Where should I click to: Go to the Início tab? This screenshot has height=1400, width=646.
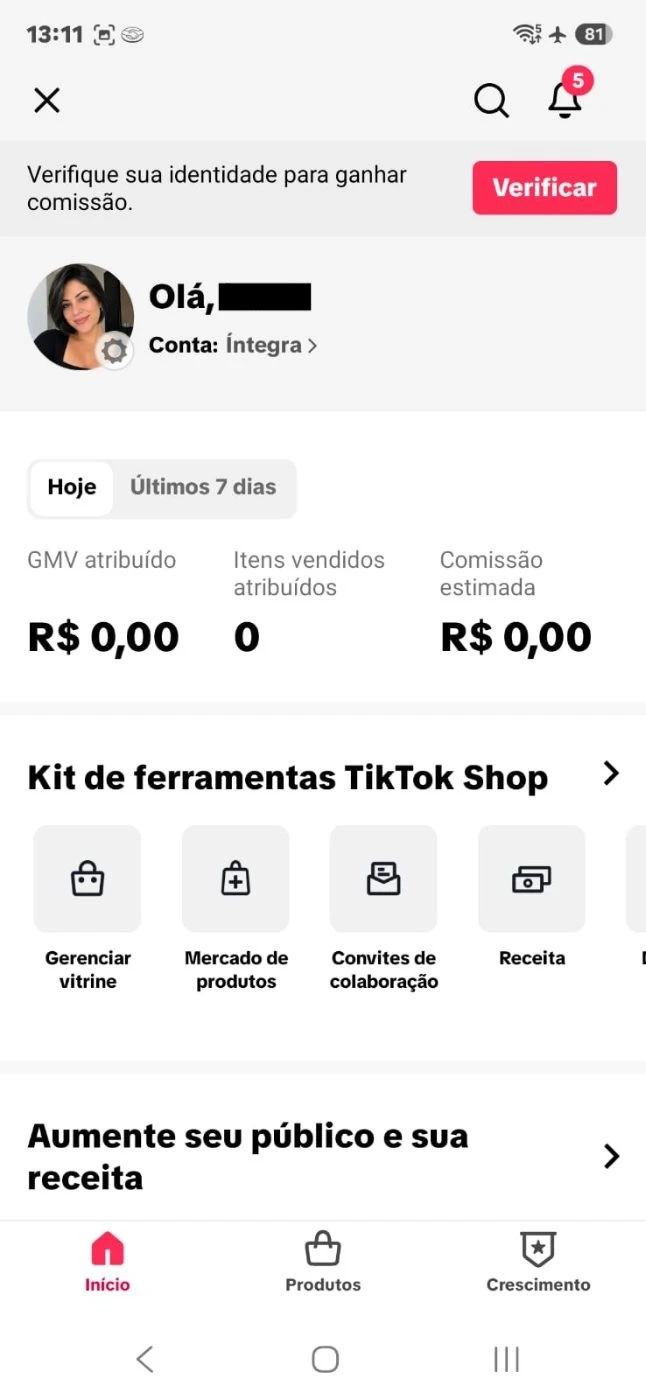coord(107,1262)
